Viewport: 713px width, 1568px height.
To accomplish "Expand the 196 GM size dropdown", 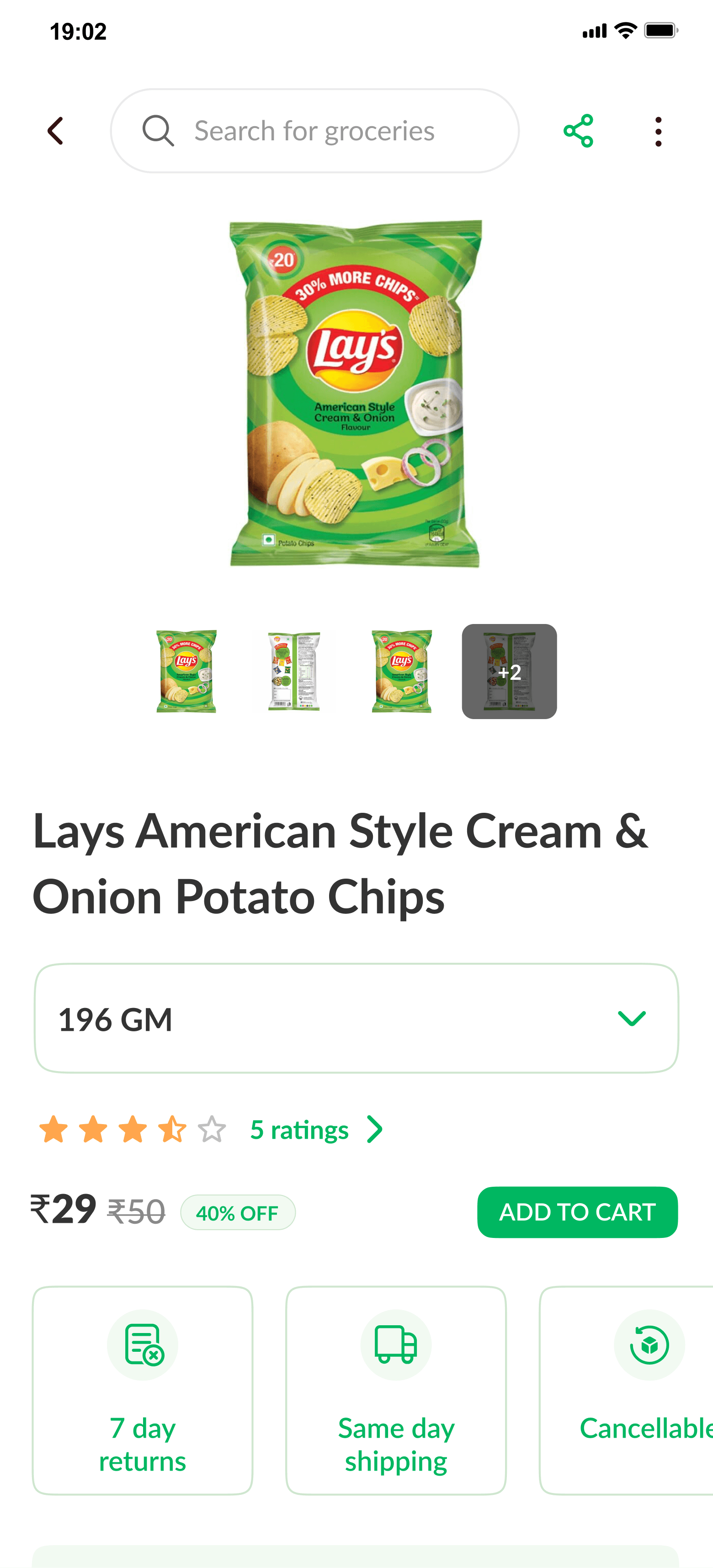I will pos(356,1019).
